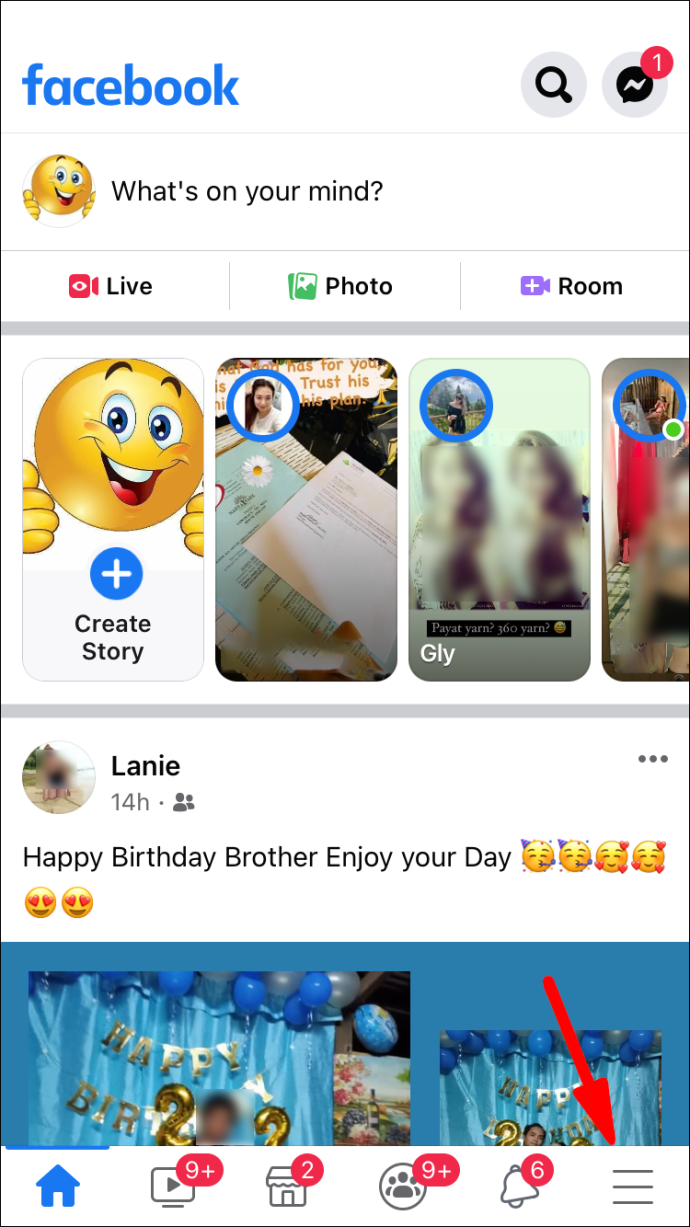This screenshot has height=1227, width=690.
Task: Go to the Groups tab
Action: click(402, 1187)
